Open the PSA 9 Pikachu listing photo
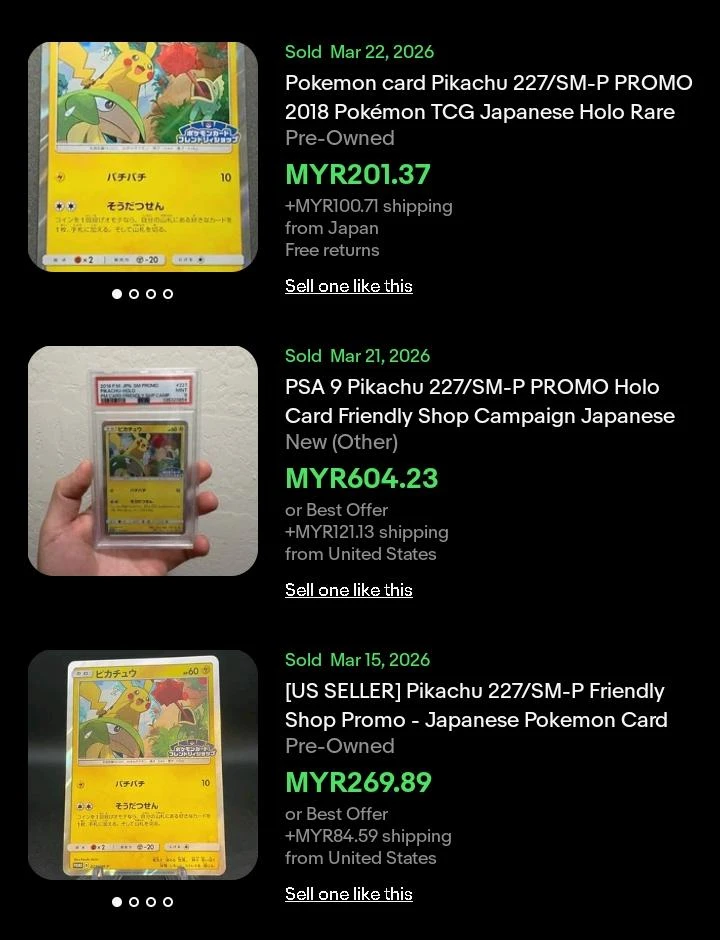 (142, 461)
